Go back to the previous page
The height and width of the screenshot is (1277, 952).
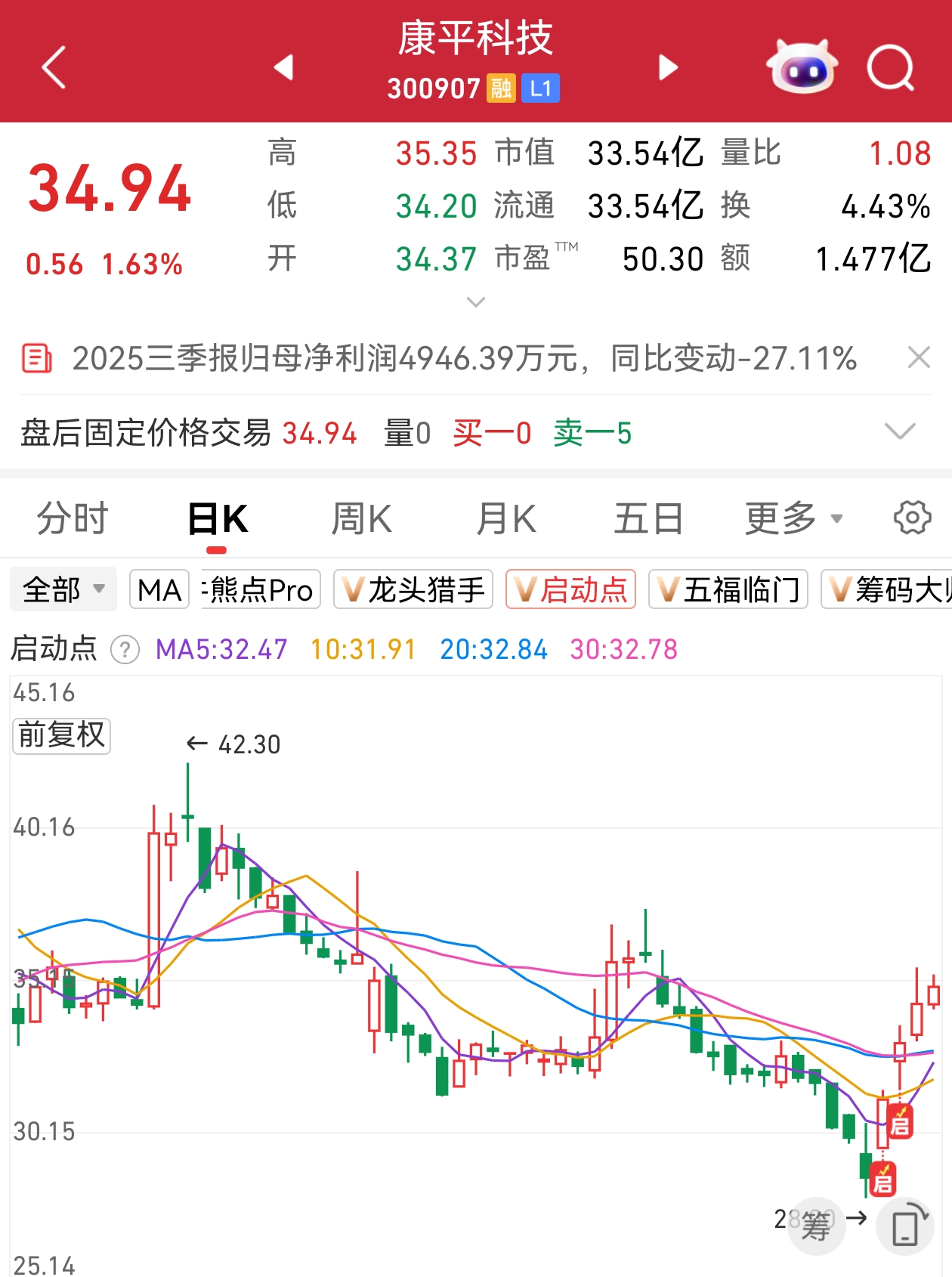click(x=54, y=68)
